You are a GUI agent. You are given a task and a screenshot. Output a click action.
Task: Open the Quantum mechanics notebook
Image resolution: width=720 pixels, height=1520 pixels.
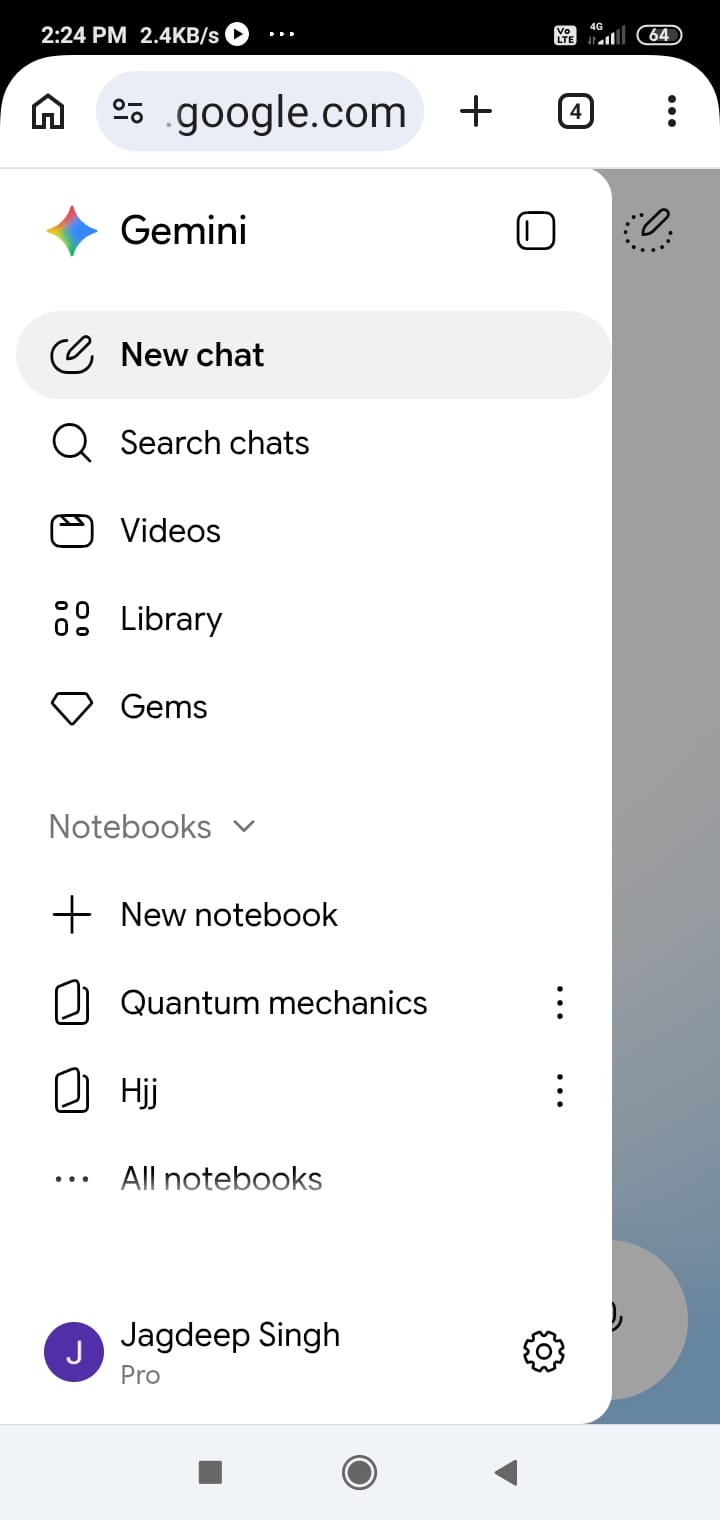point(273,1003)
